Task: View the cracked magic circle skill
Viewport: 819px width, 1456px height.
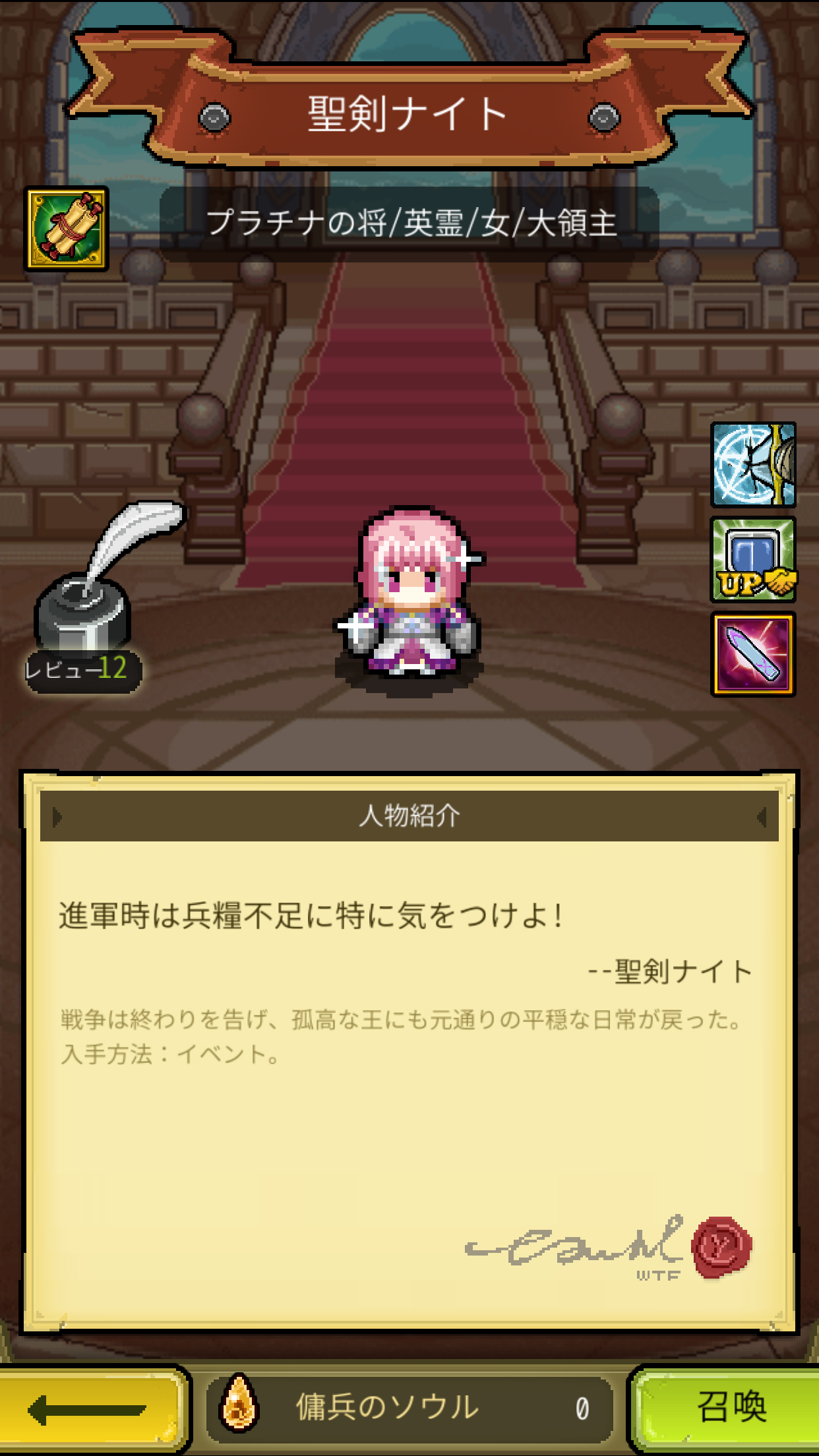Action: [753, 464]
